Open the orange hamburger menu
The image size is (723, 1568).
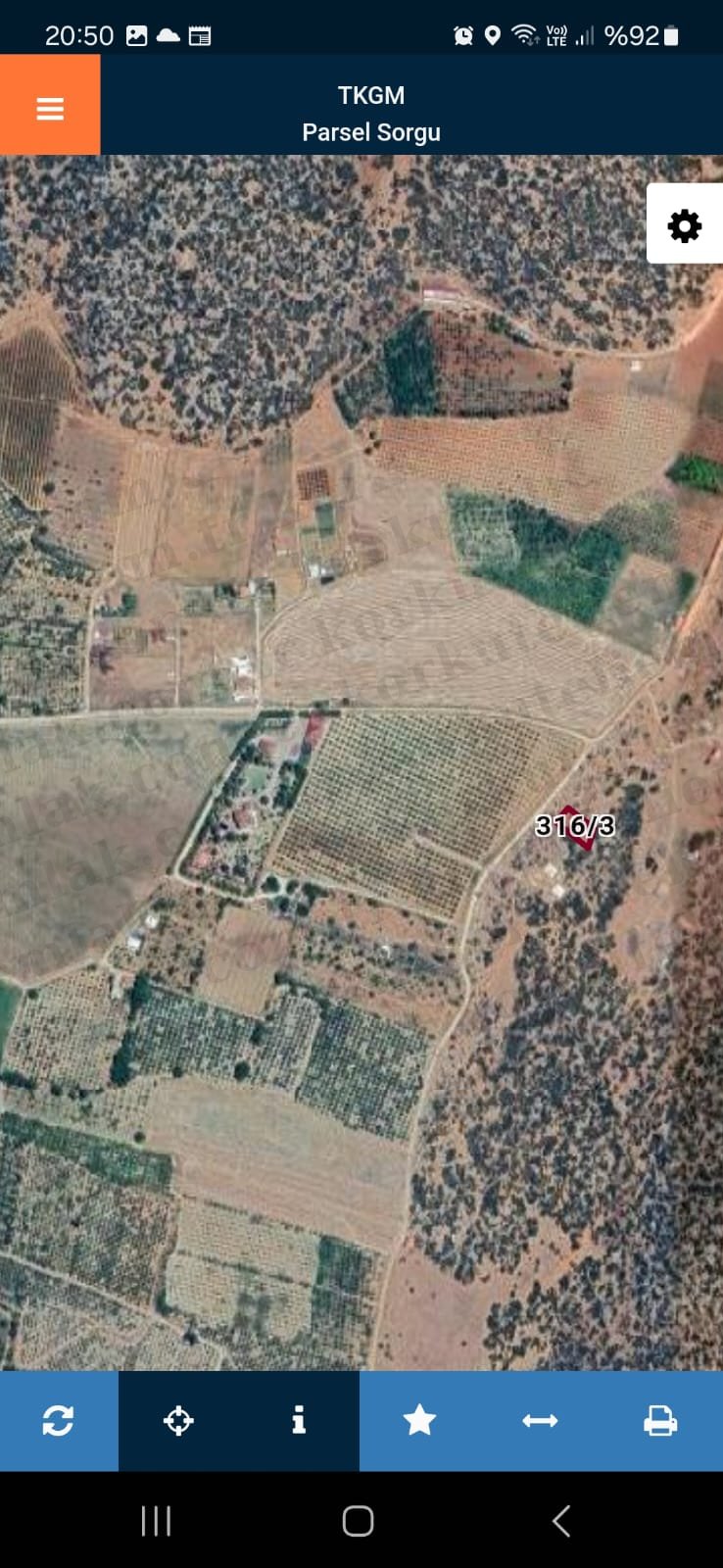pos(50,108)
